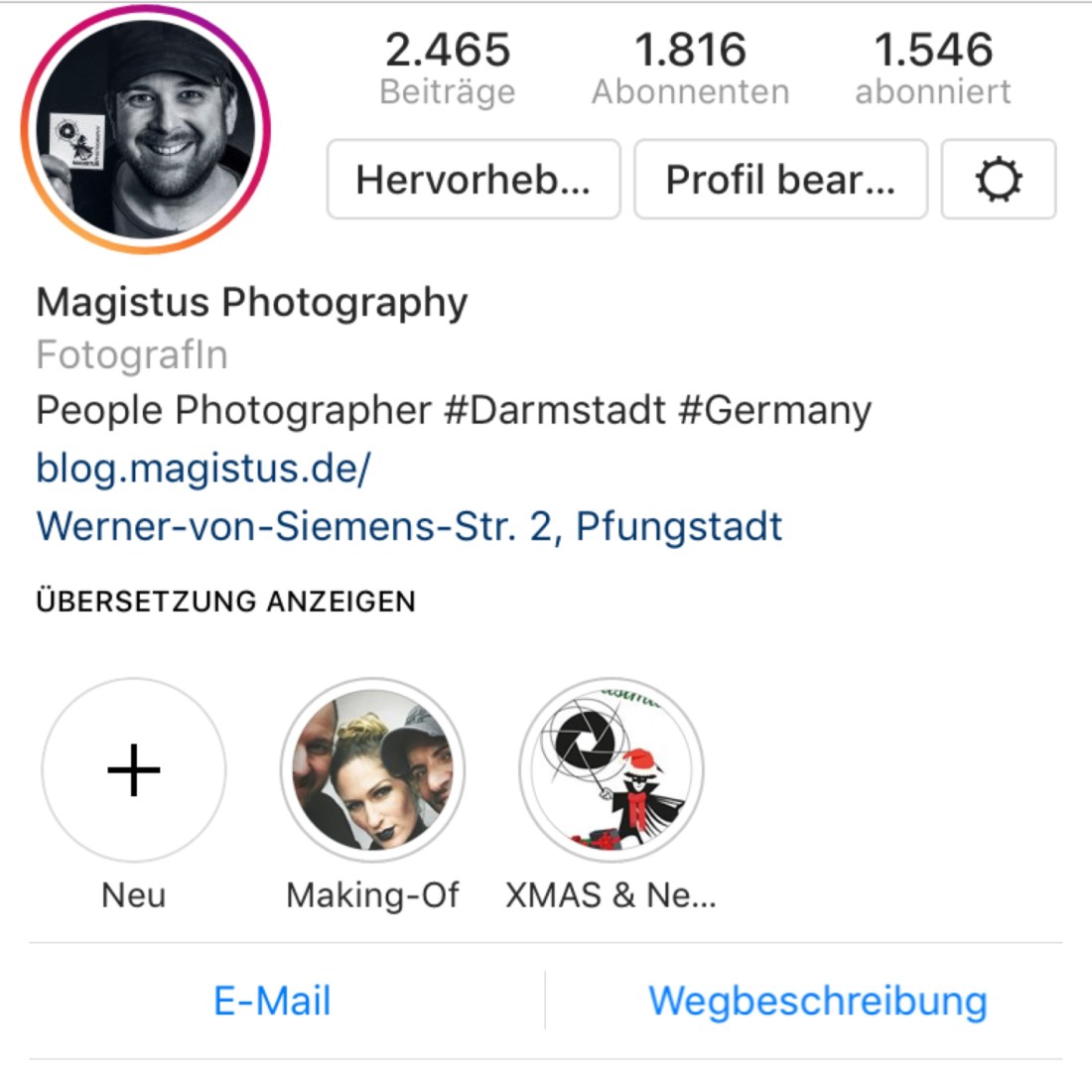Edit profile via Profil bear... button
Image resolution: width=1092 pixels, height=1092 pixels.
point(780,180)
